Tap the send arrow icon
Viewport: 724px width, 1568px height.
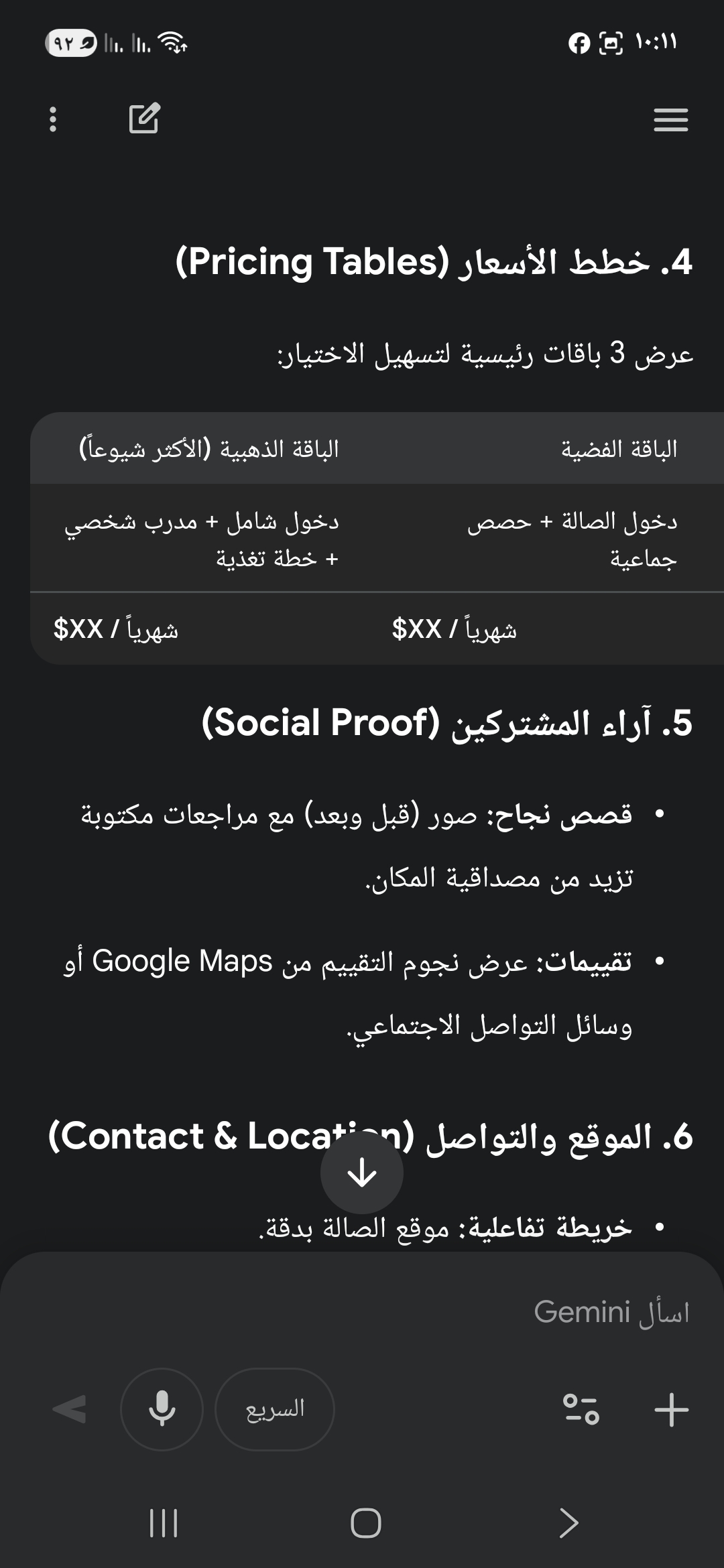tap(69, 1409)
